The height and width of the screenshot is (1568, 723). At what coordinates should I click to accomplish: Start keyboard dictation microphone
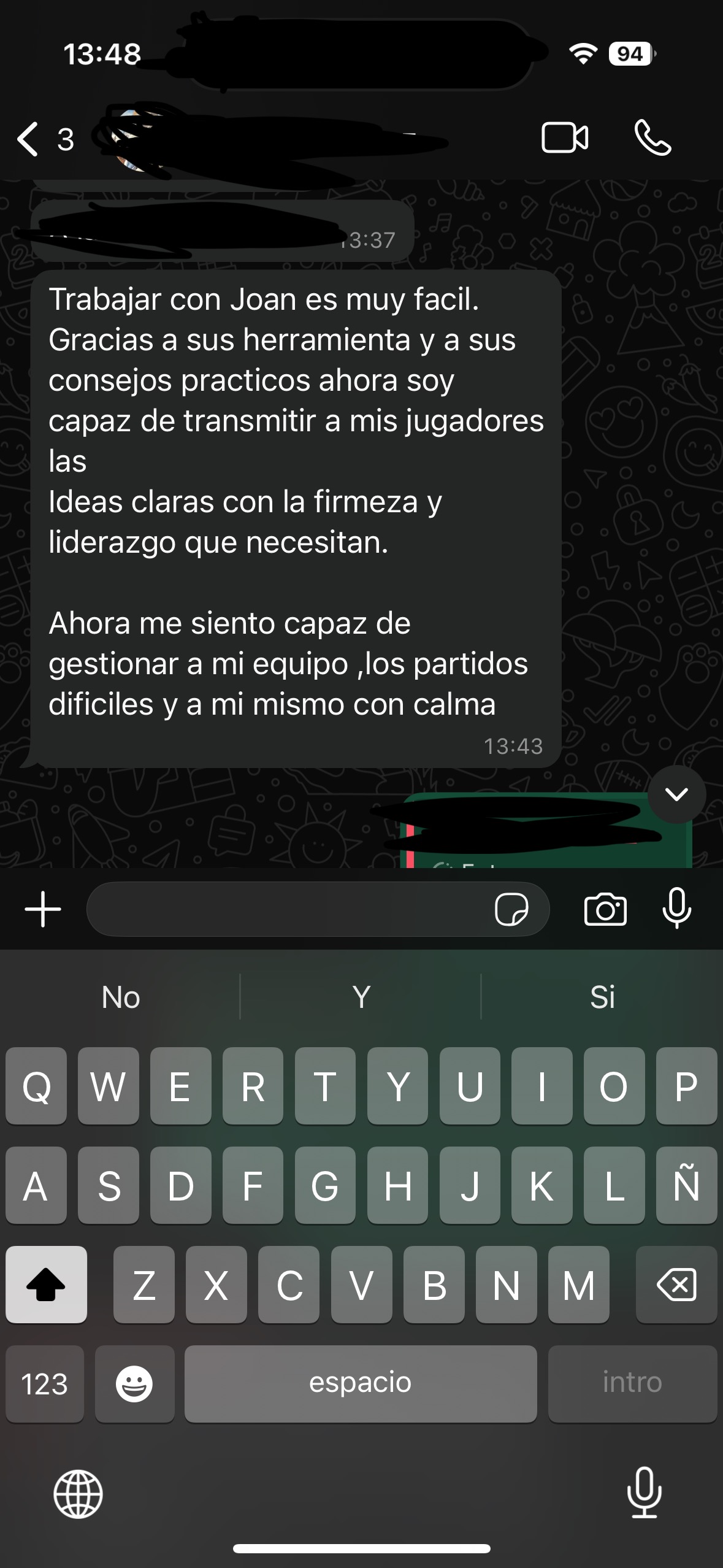[644, 1493]
